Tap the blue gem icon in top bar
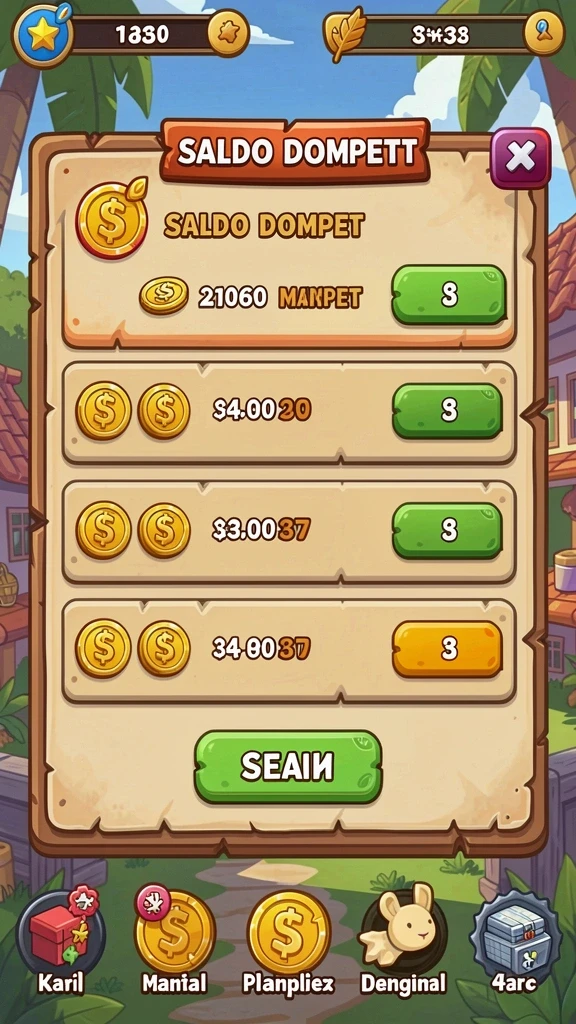The width and height of the screenshot is (576, 1024). (x=543, y=33)
